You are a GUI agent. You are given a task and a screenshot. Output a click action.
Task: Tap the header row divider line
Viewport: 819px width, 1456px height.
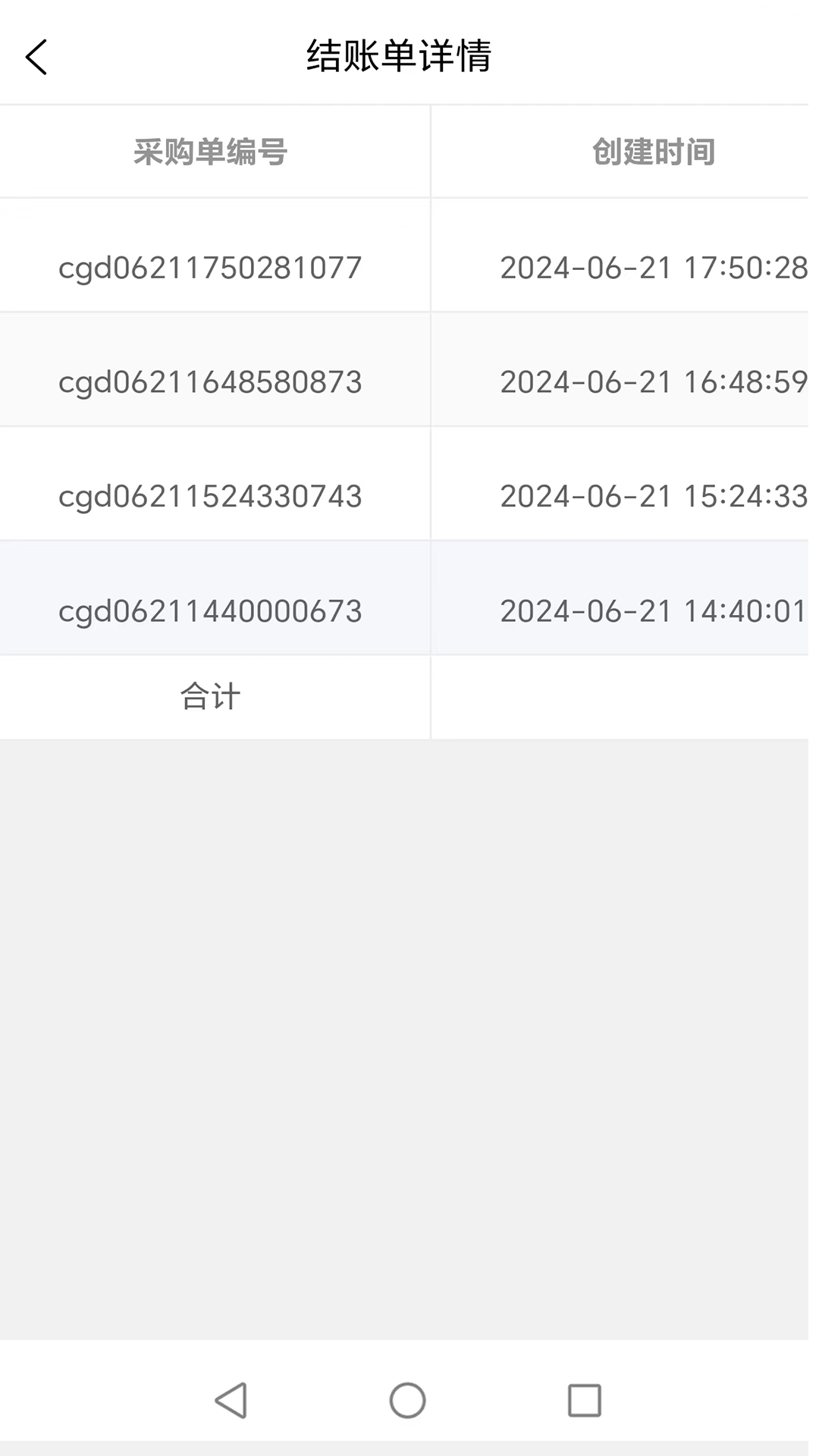409,197
